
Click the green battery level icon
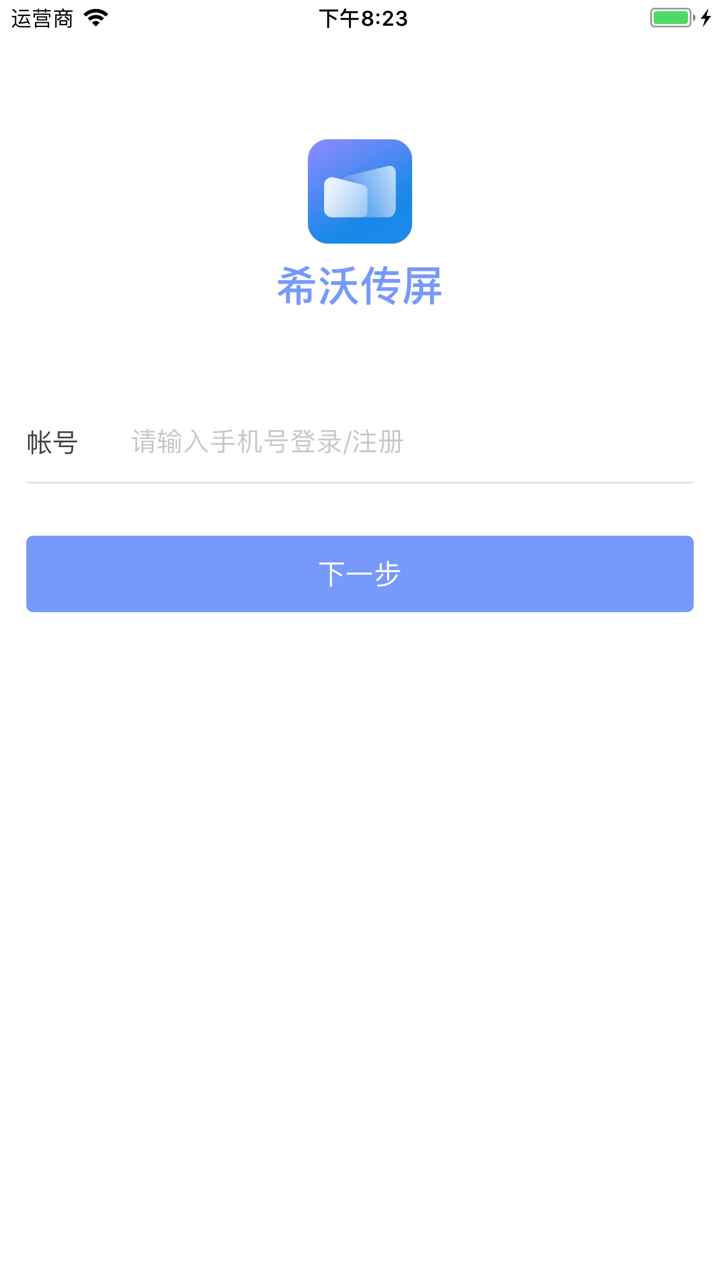point(669,16)
